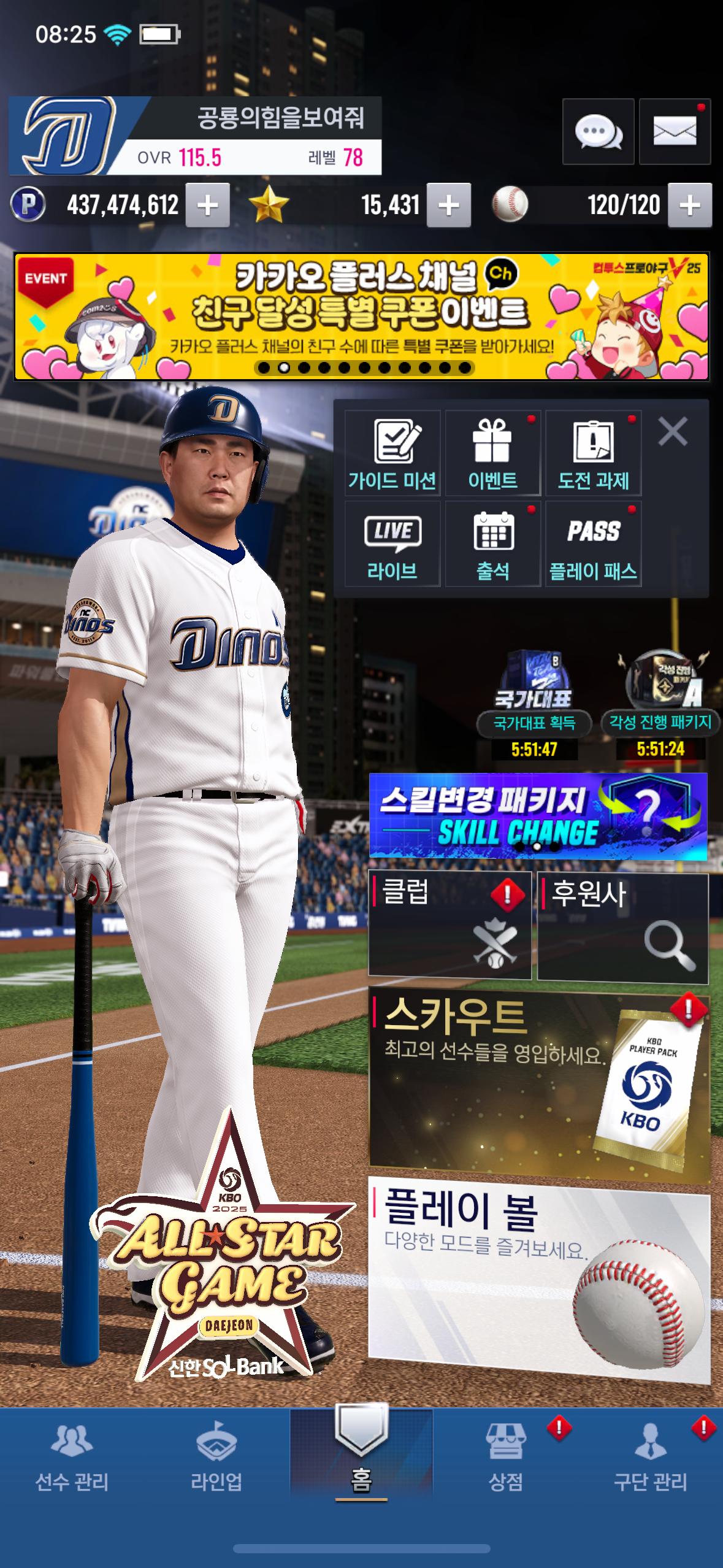The width and height of the screenshot is (723, 1568).
Task: Open the 스킬변경 패키지 banner
Action: [x=538, y=817]
